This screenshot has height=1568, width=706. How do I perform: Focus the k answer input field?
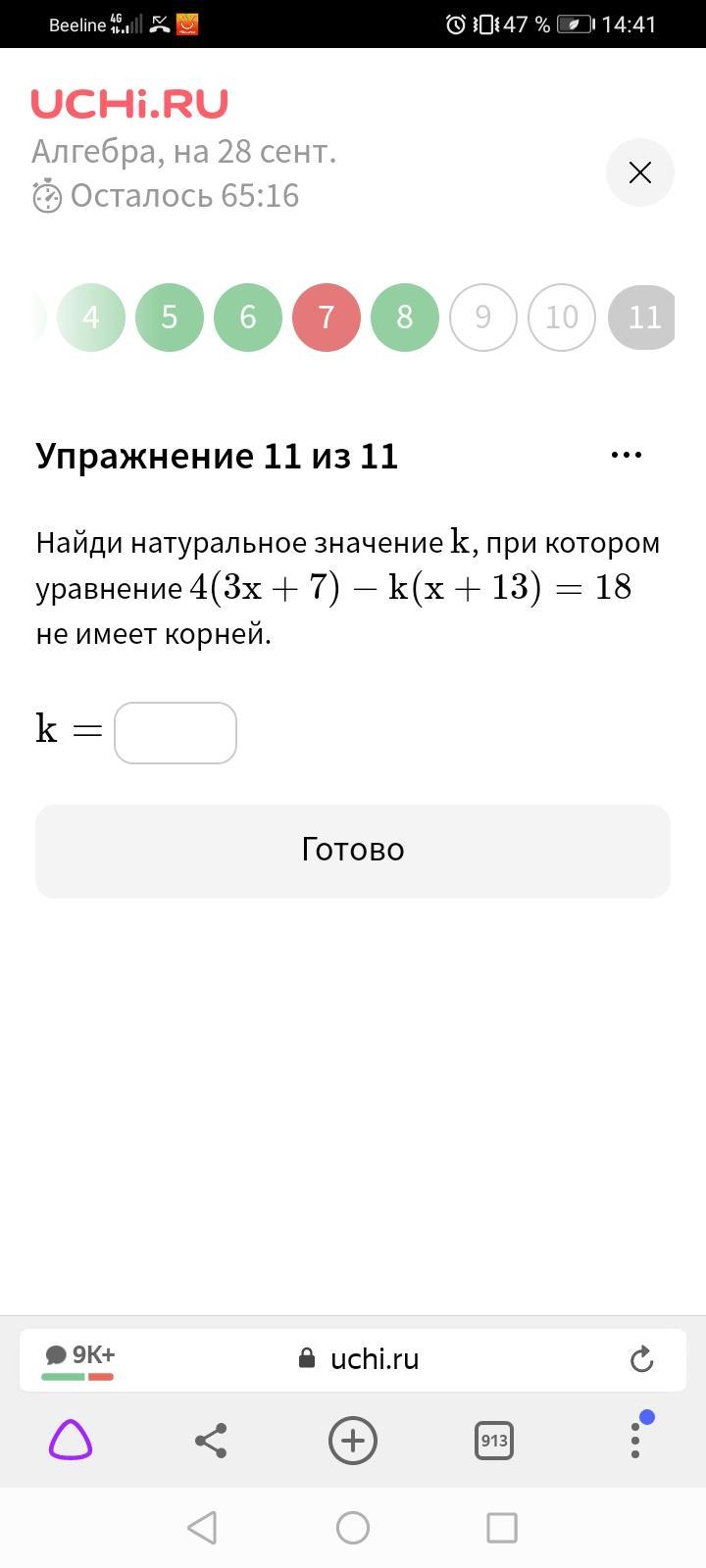[176, 732]
